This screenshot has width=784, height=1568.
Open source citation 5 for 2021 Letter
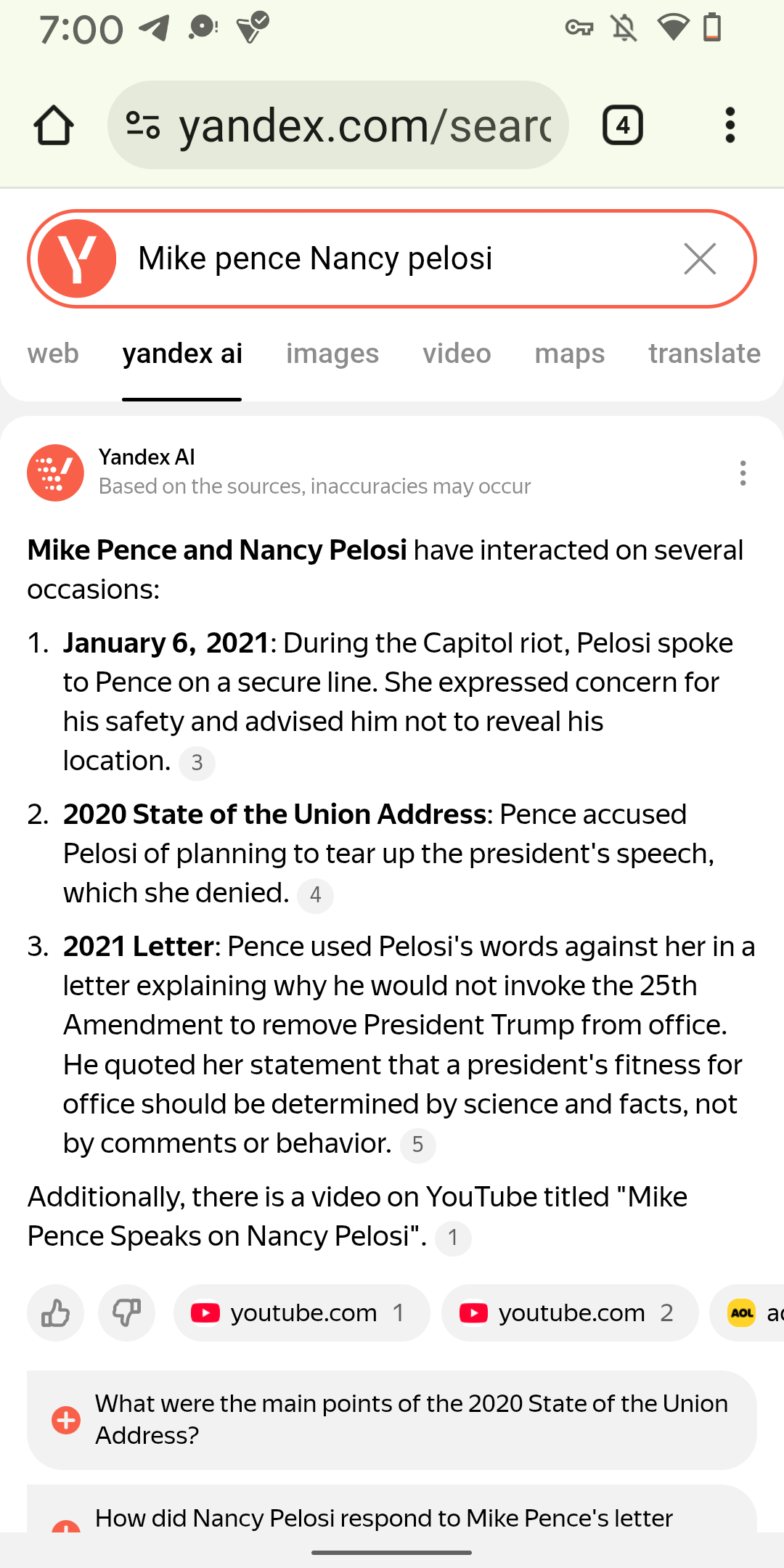coord(417,1145)
